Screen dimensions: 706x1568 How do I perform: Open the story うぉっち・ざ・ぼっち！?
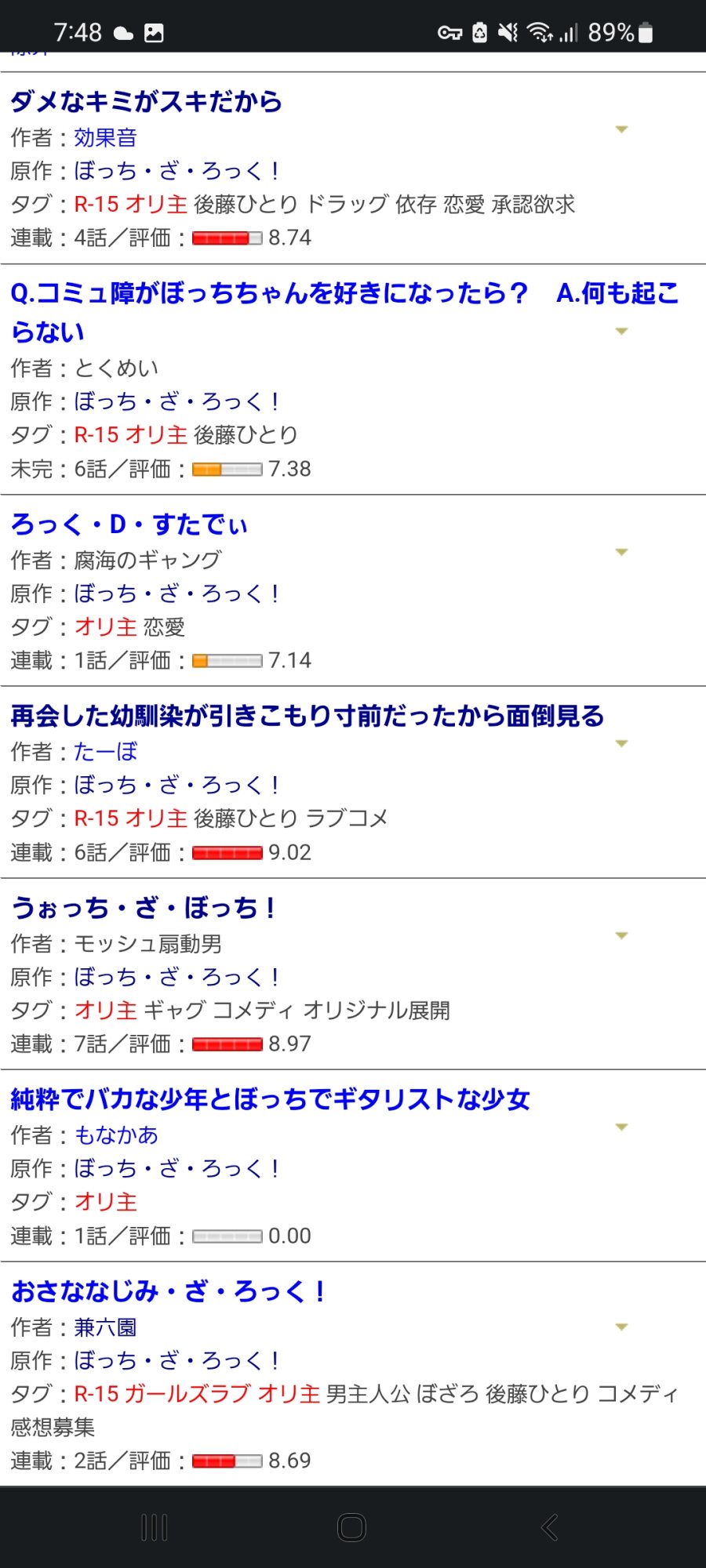144,908
